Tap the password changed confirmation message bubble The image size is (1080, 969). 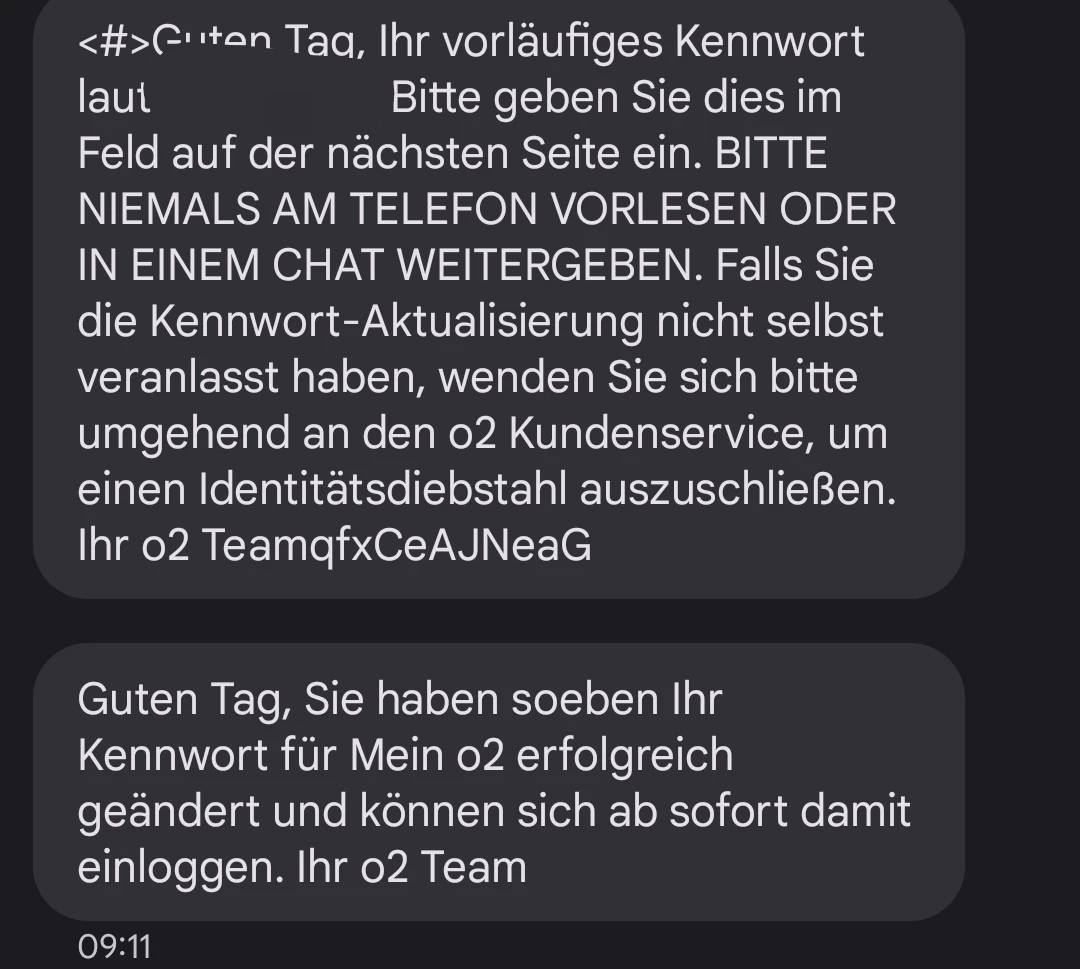498,782
